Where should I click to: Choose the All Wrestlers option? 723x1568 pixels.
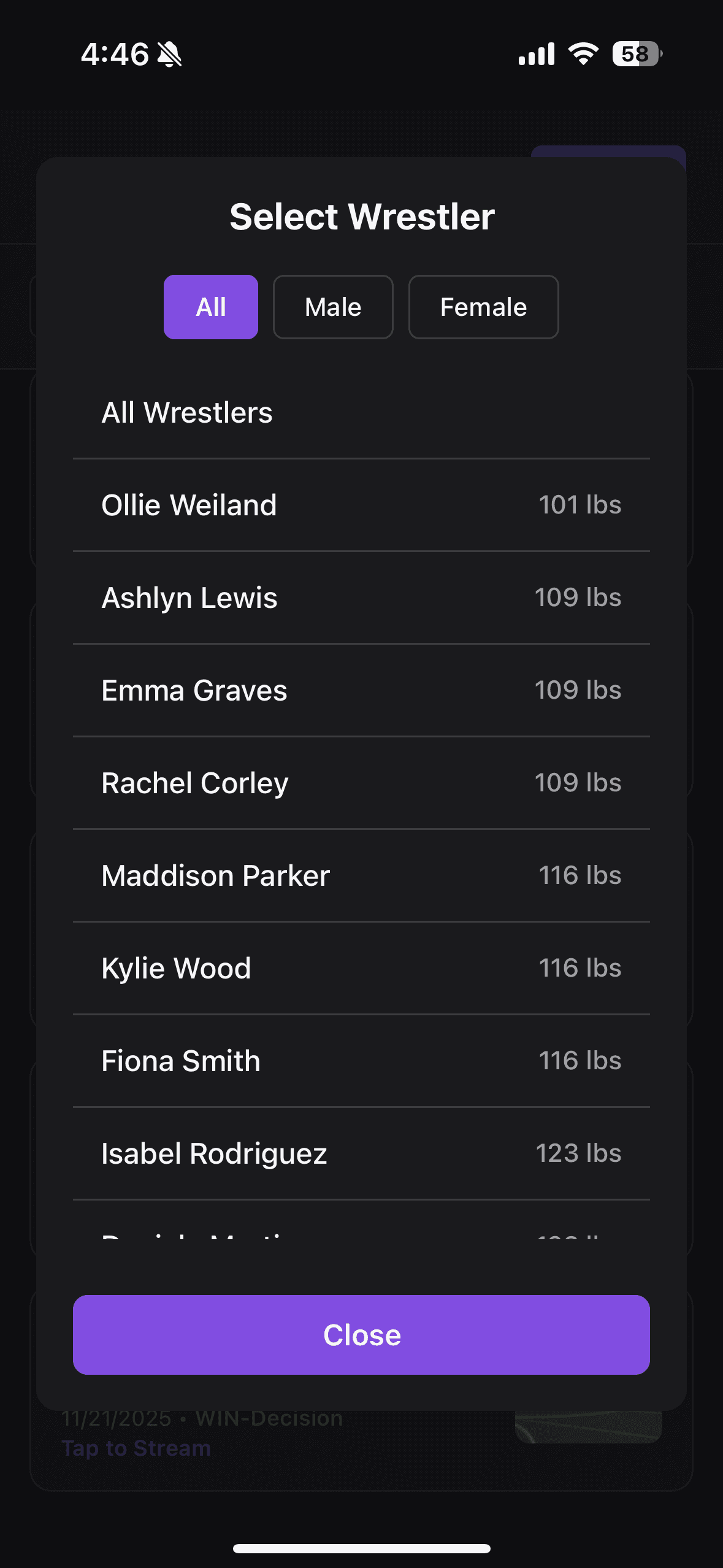pos(361,412)
